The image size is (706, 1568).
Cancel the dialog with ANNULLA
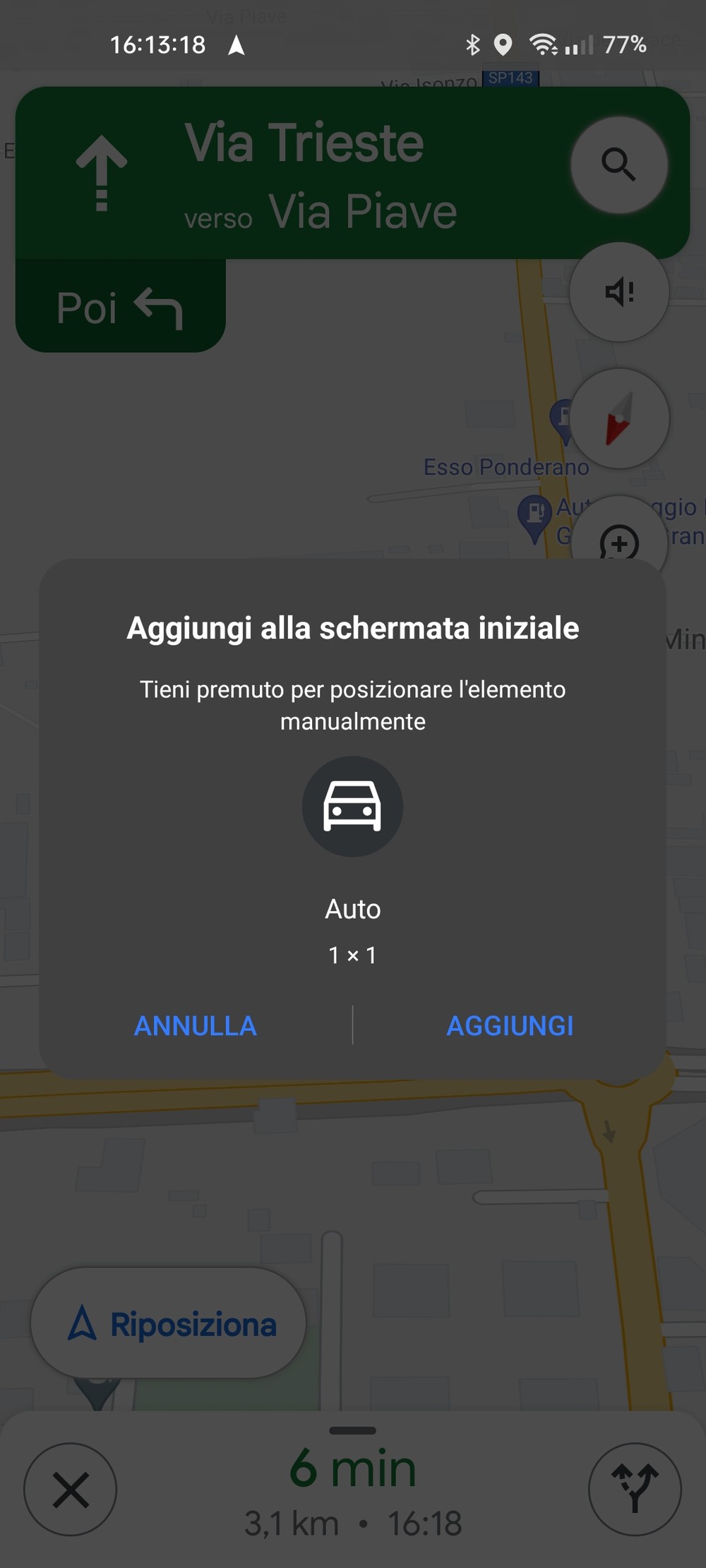[x=196, y=1026]
